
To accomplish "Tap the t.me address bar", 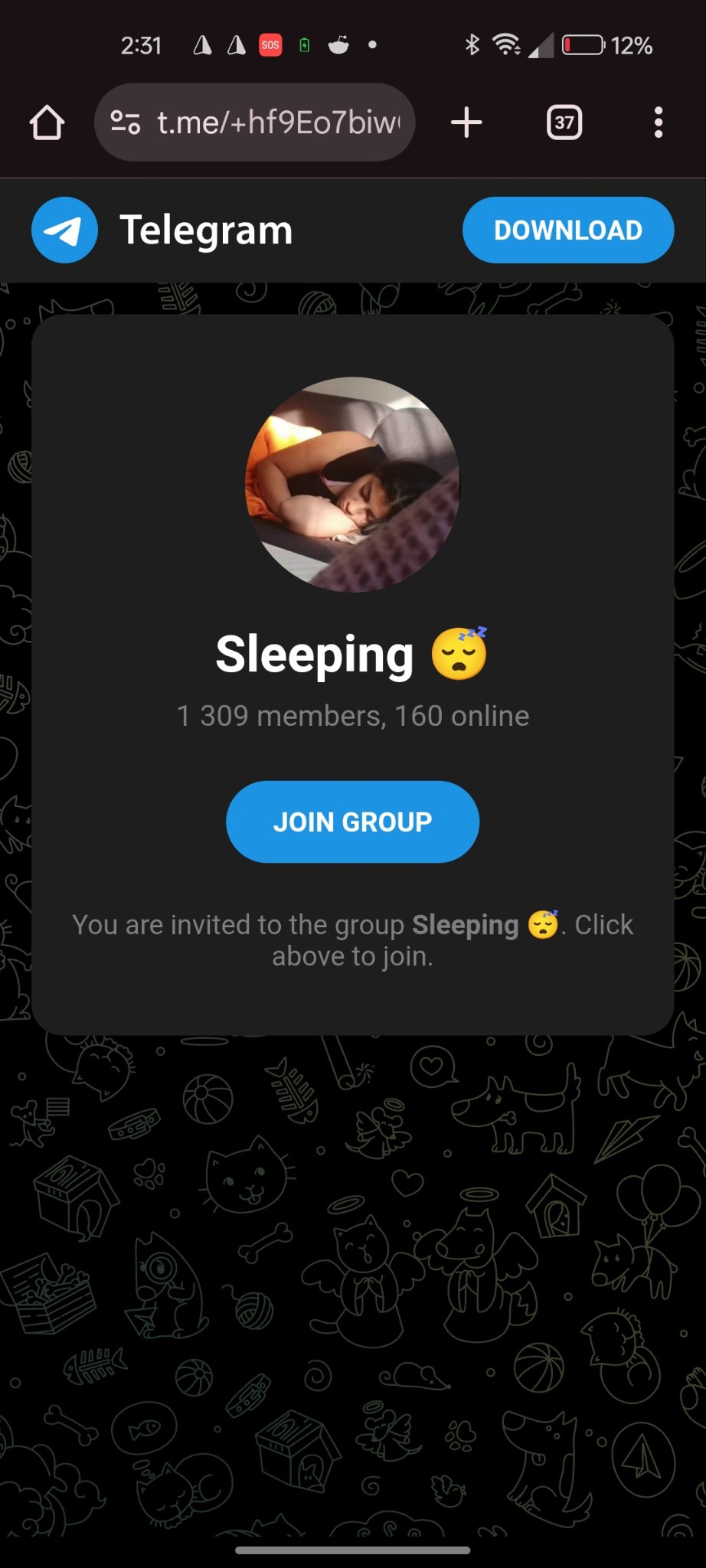I will pos(277,122).
